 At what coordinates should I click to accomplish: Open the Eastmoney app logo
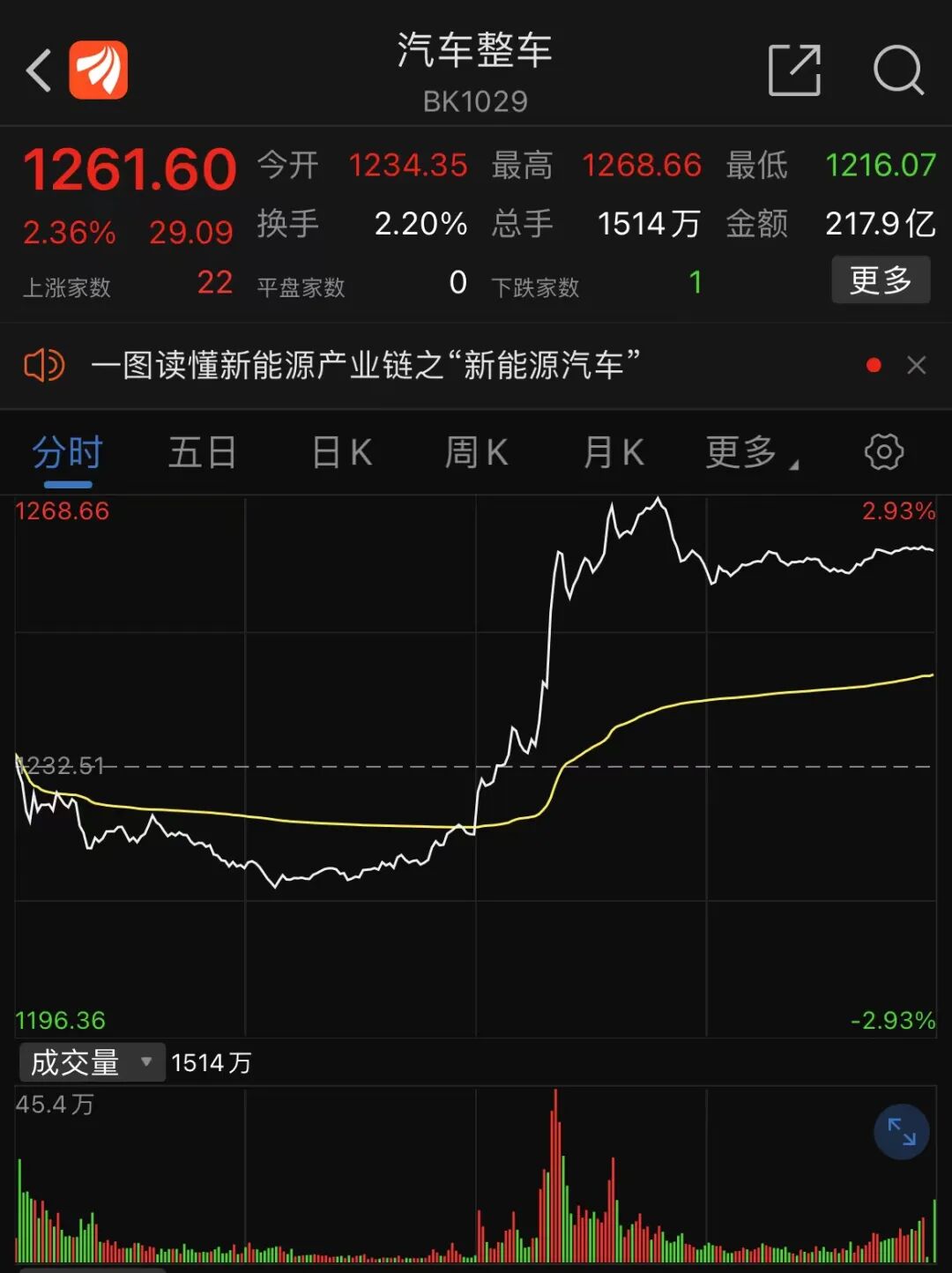coord(99,71)
